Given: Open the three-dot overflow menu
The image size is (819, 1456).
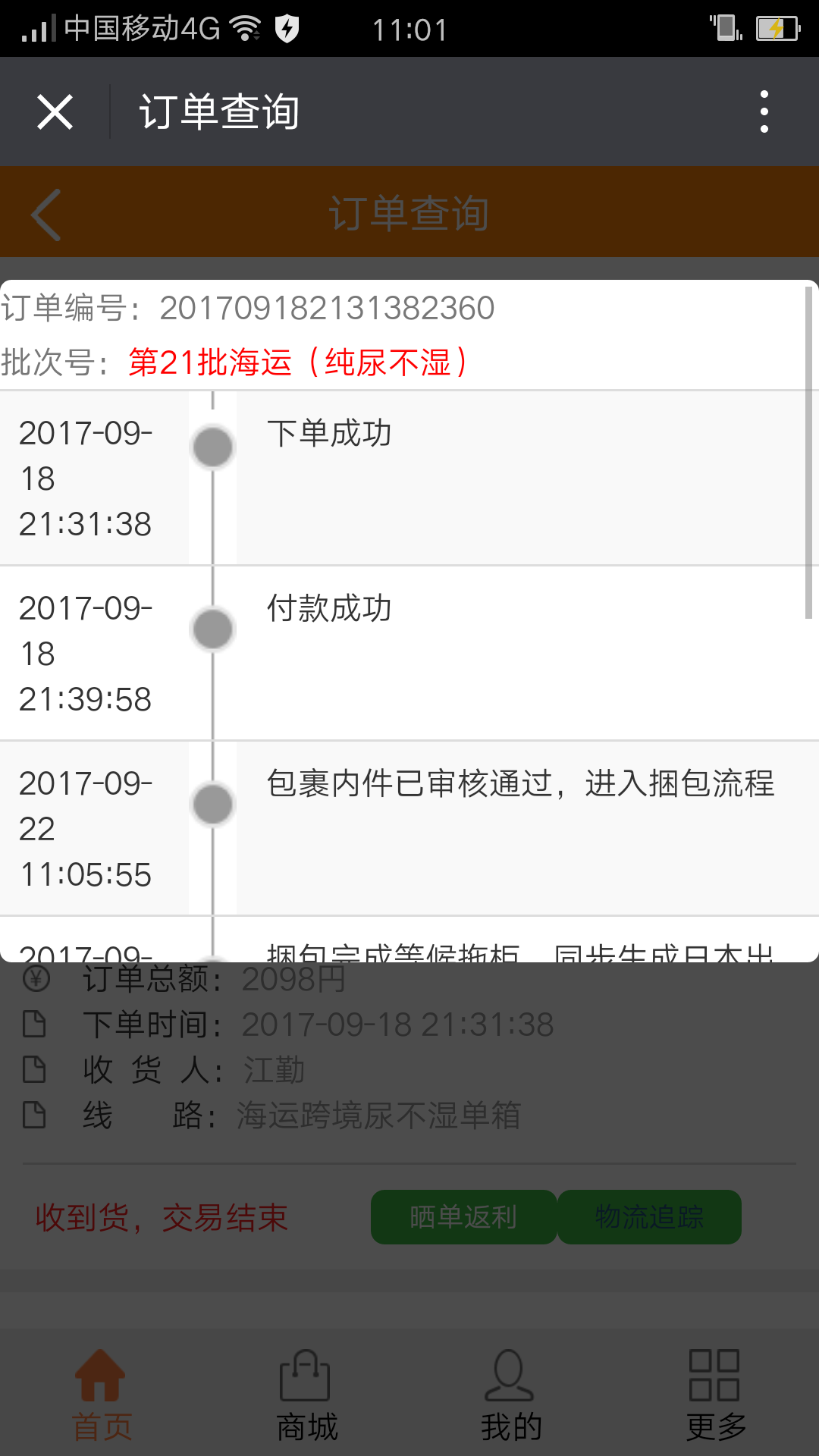Looking at the screenshot, I should 764,112.
